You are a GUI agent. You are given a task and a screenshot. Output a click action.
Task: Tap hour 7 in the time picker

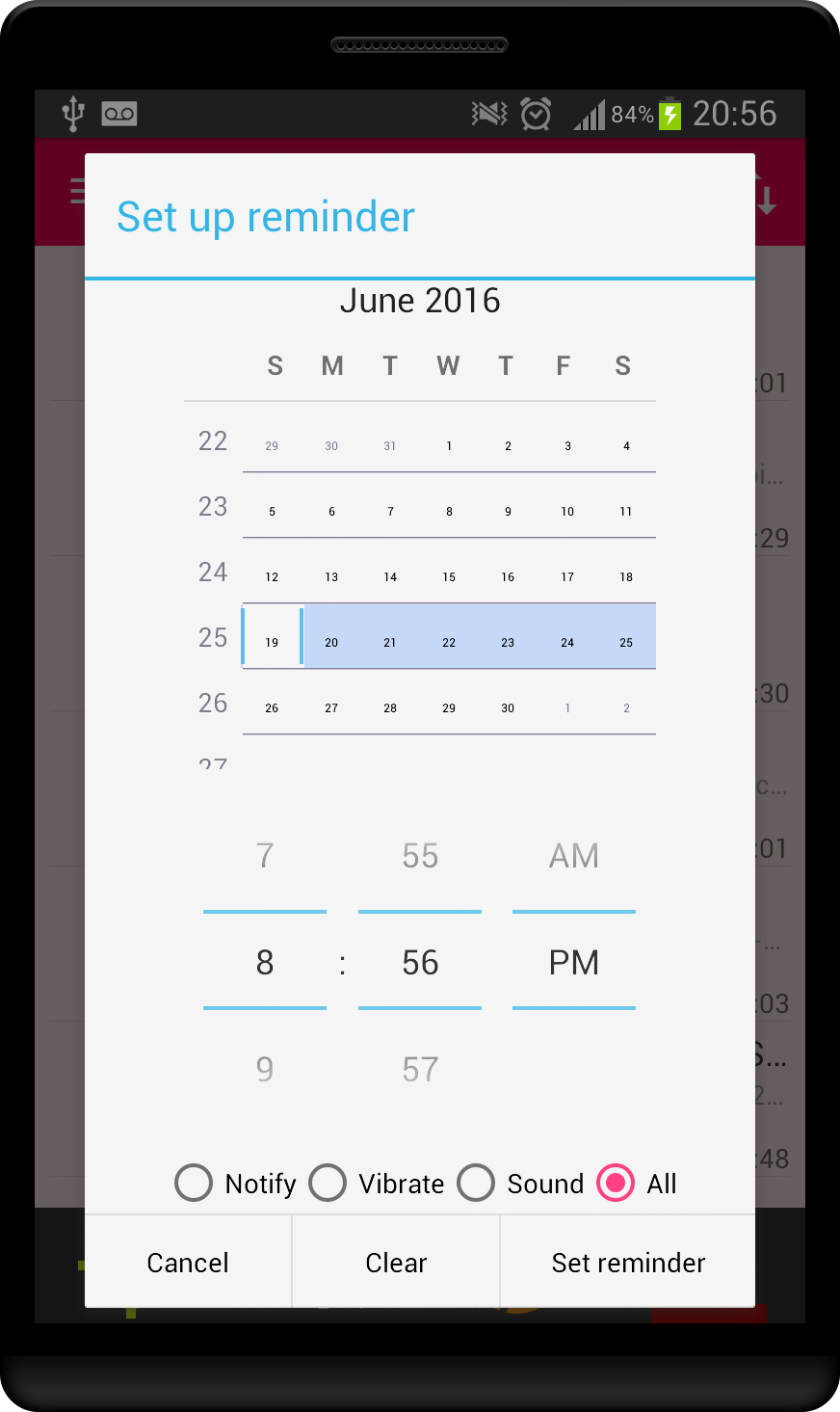265,856
